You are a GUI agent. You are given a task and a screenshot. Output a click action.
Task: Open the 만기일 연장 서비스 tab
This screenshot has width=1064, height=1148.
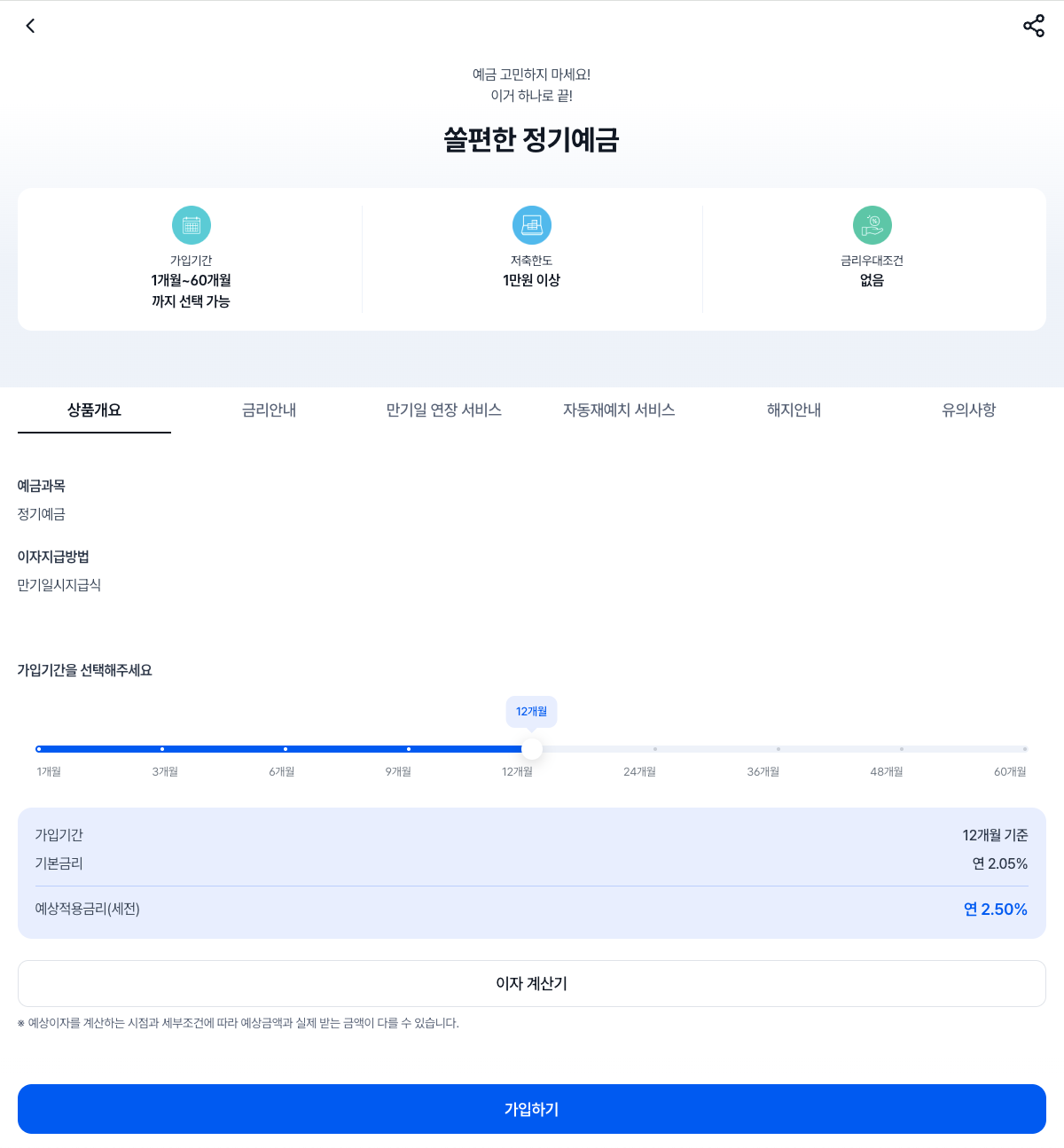443,410
